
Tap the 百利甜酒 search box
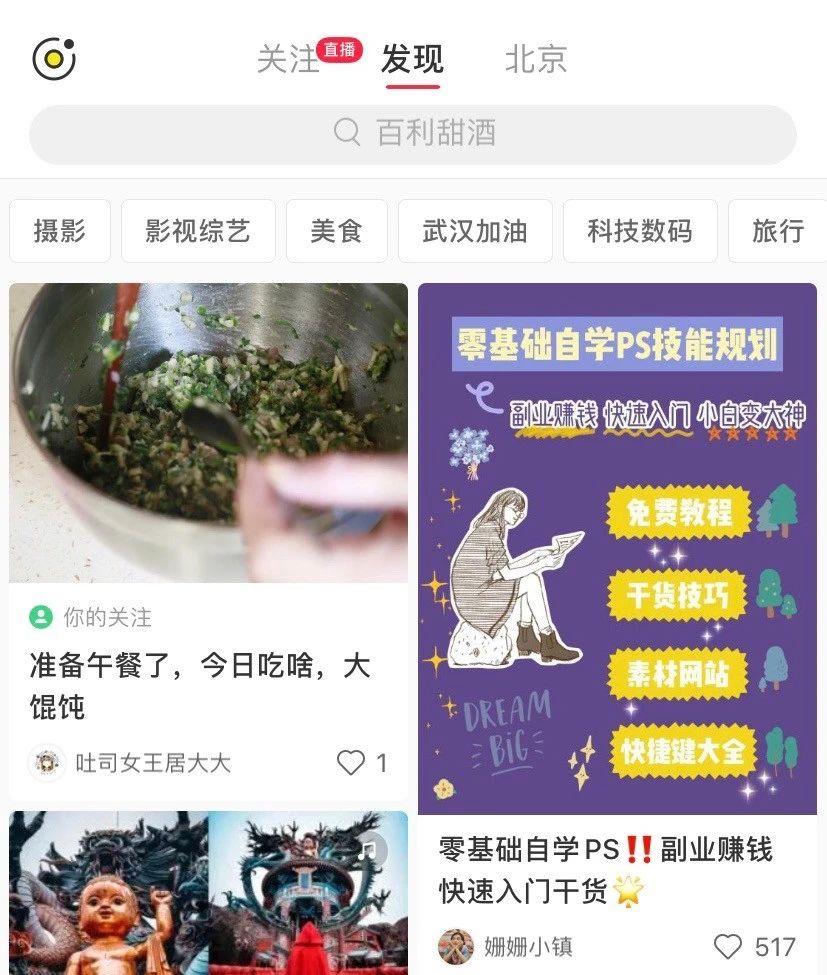tap(413, 134)
